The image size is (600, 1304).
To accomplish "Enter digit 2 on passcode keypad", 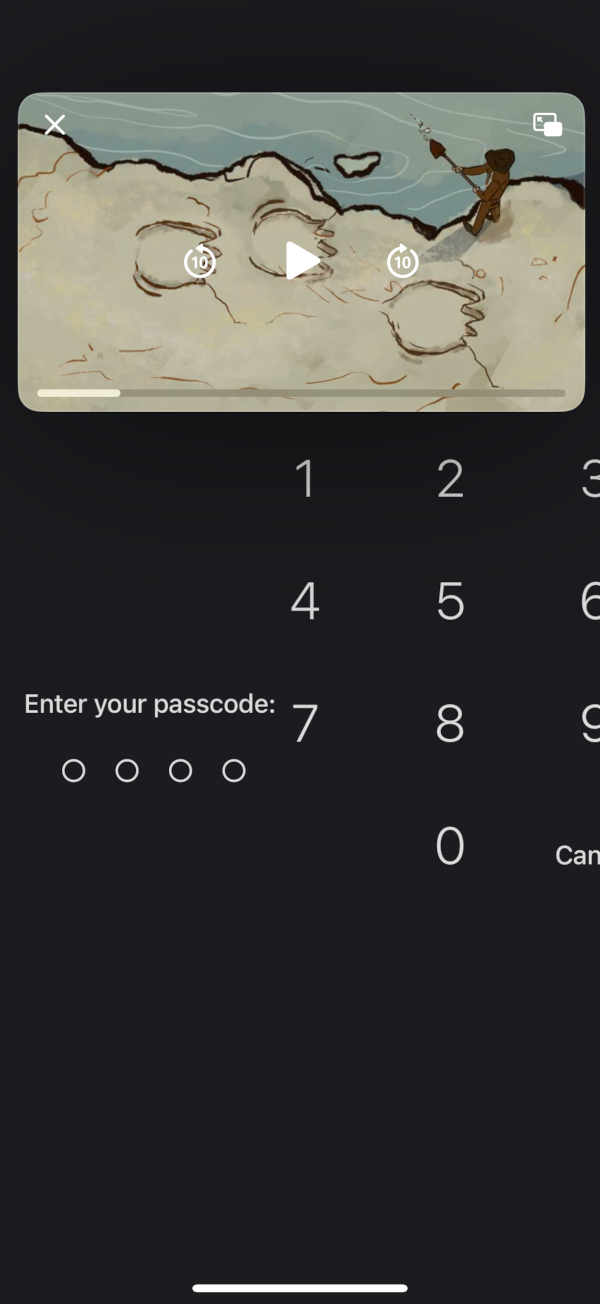I will click(x=450, y=479).
